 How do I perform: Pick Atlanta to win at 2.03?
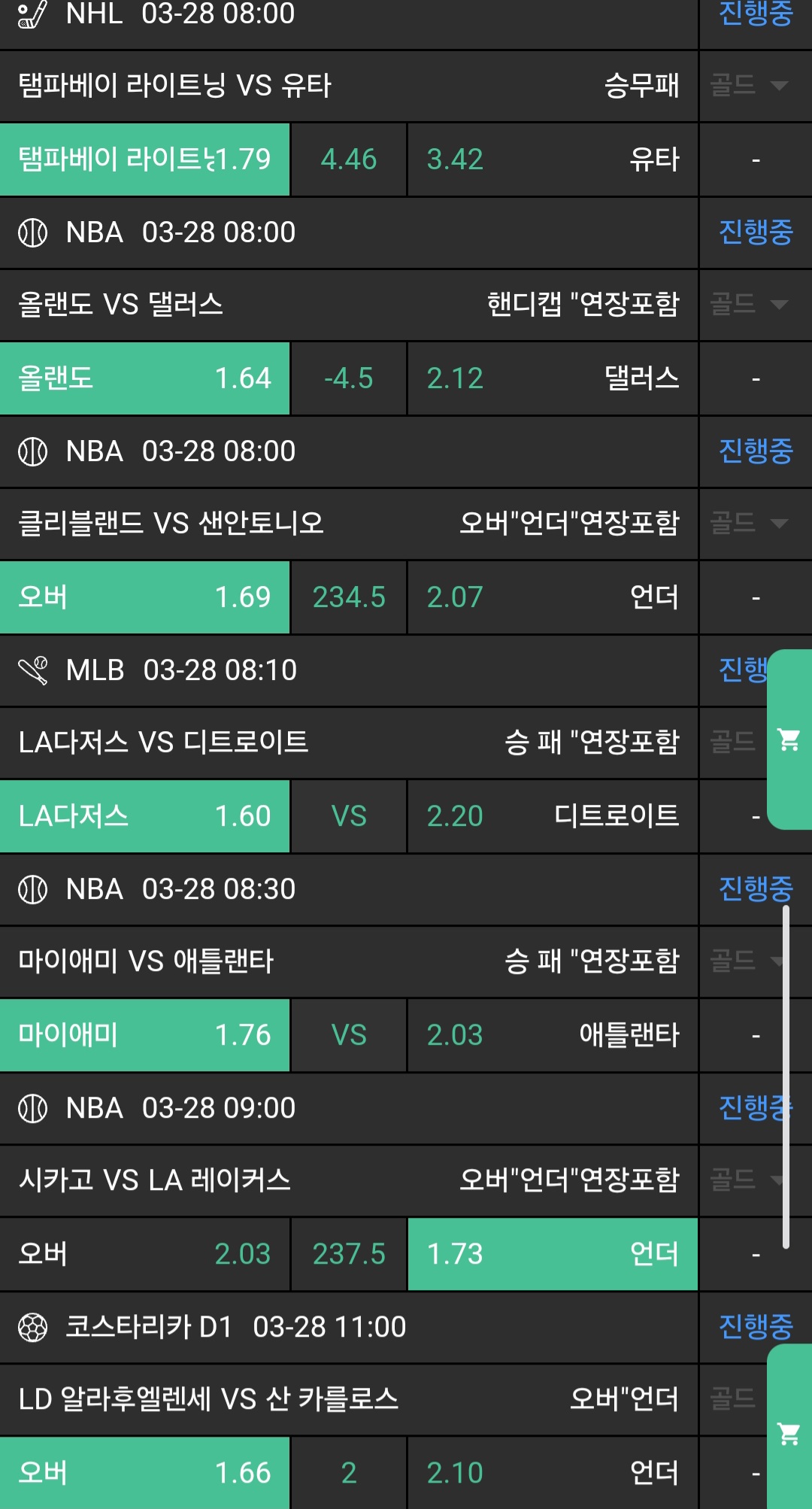[553, 1035]
